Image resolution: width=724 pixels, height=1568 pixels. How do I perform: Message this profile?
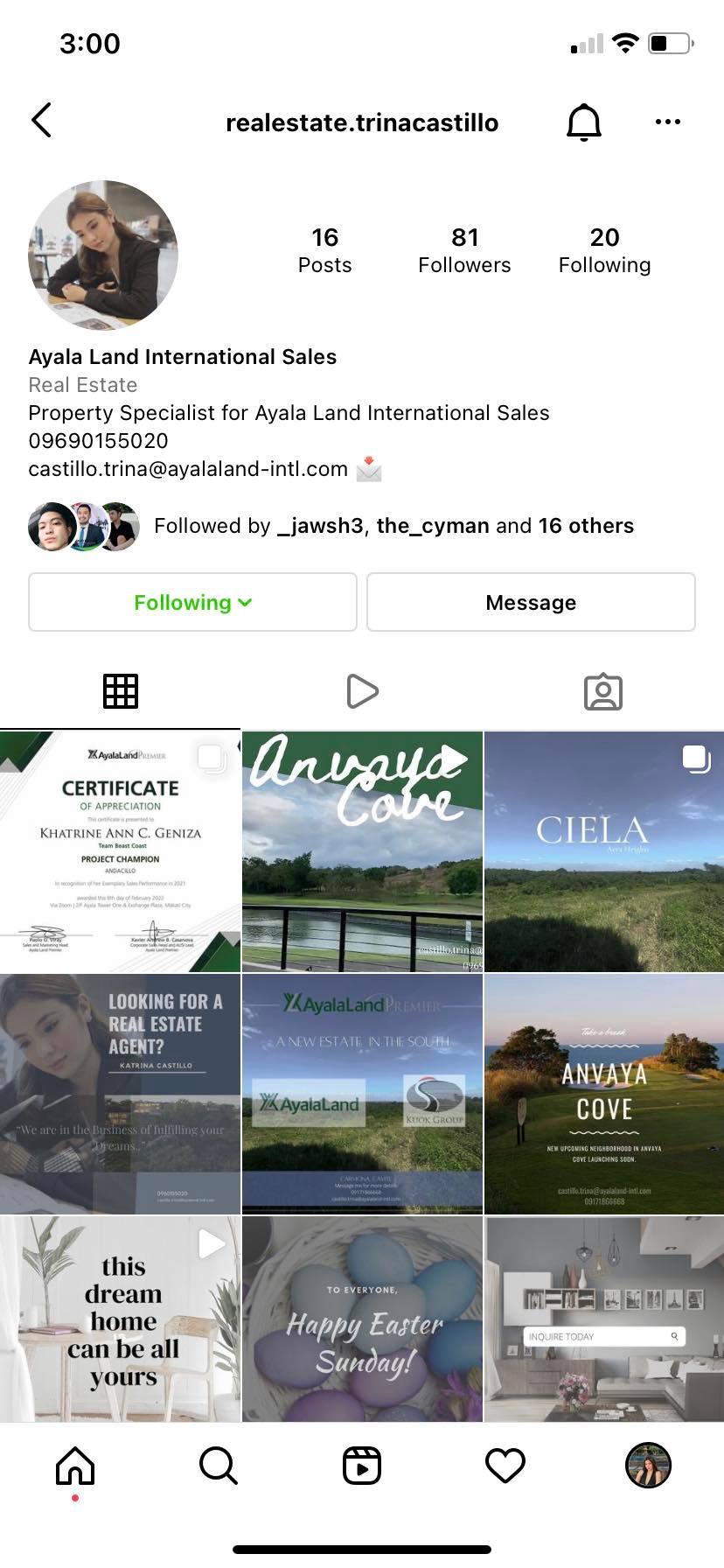pyautogui.click(x=531, y=602)
